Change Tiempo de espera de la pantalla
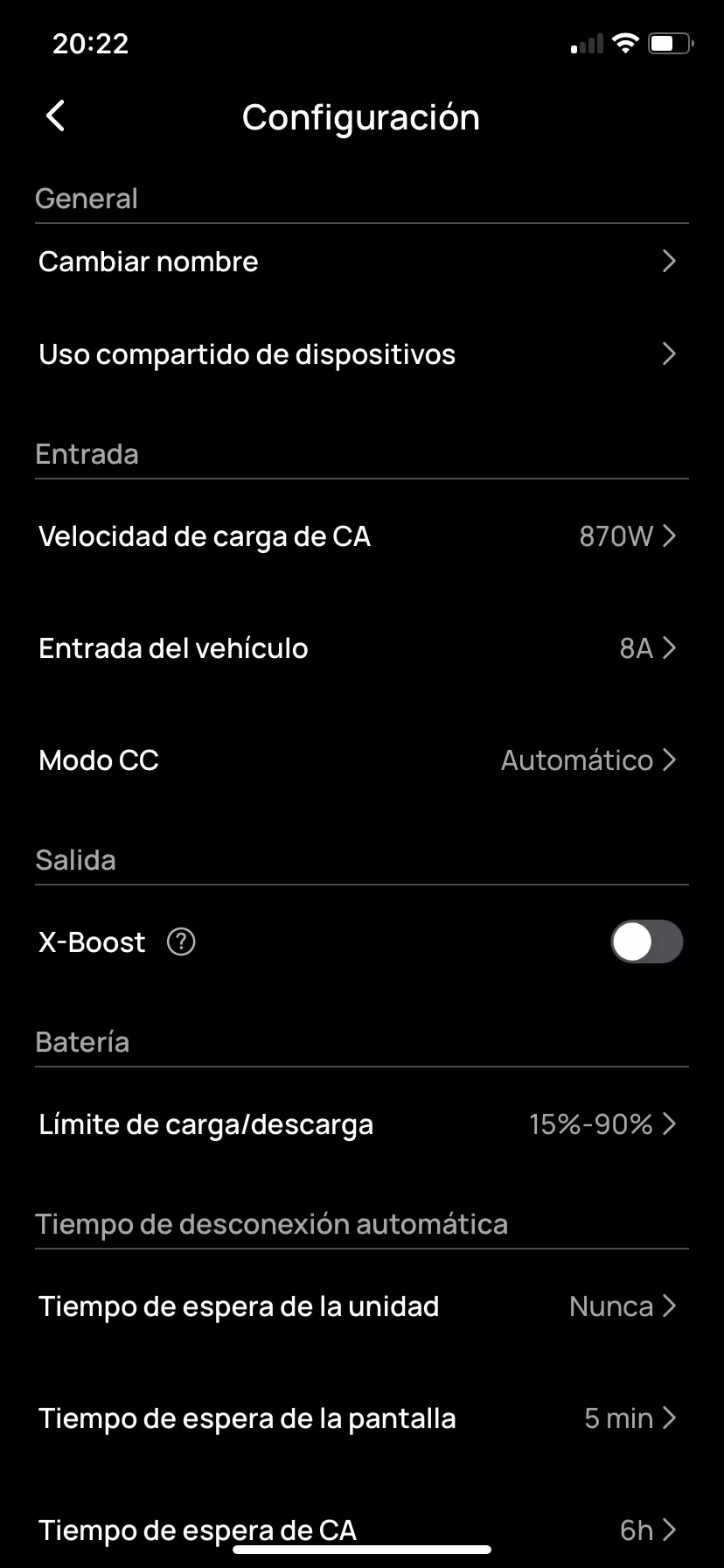Screen dimensions: 724x1568 tap(362, 1418)
